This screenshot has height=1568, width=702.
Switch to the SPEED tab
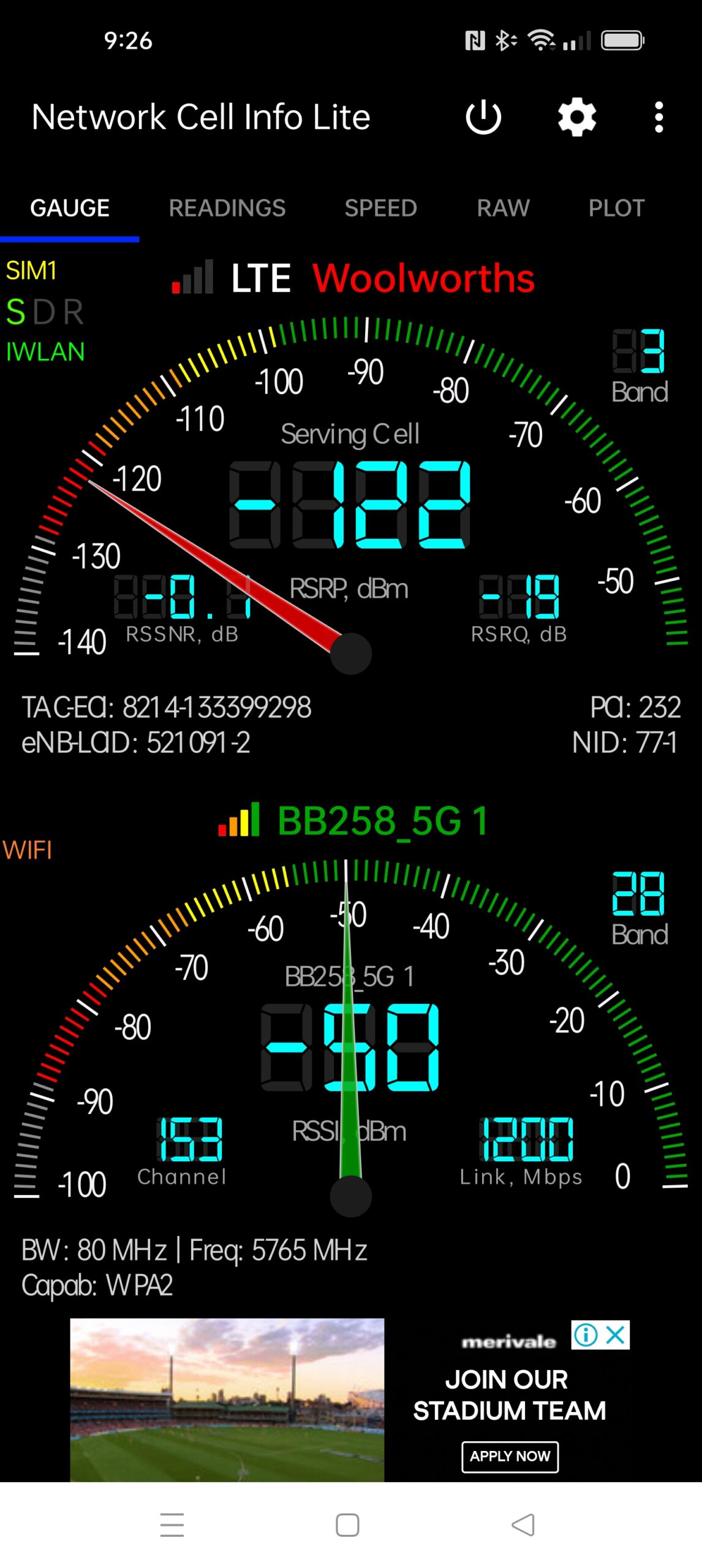(380, 208)
